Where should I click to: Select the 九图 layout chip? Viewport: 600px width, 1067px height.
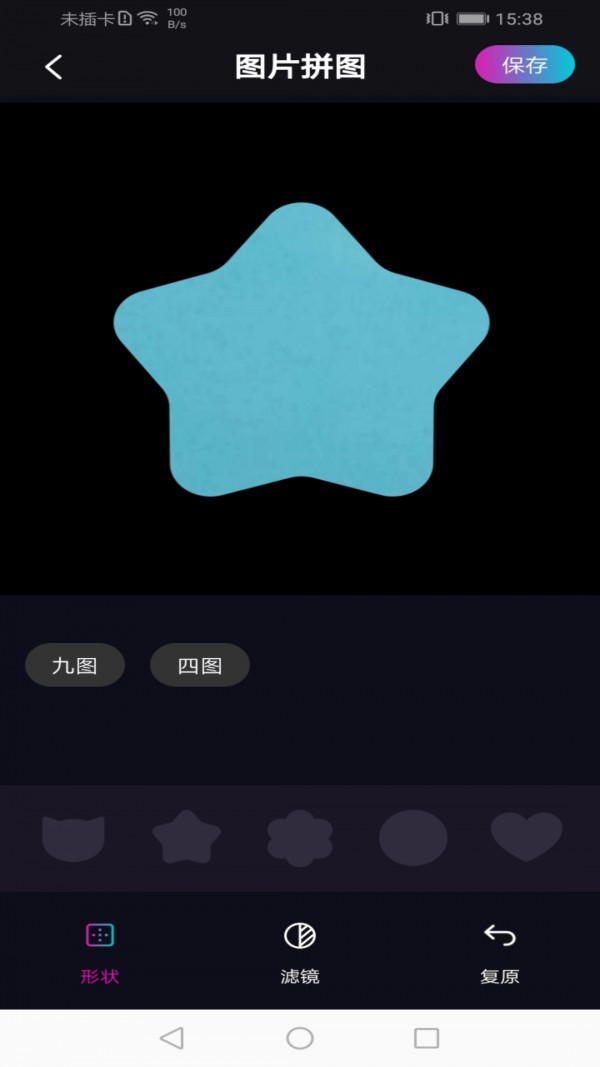[75, 665]
